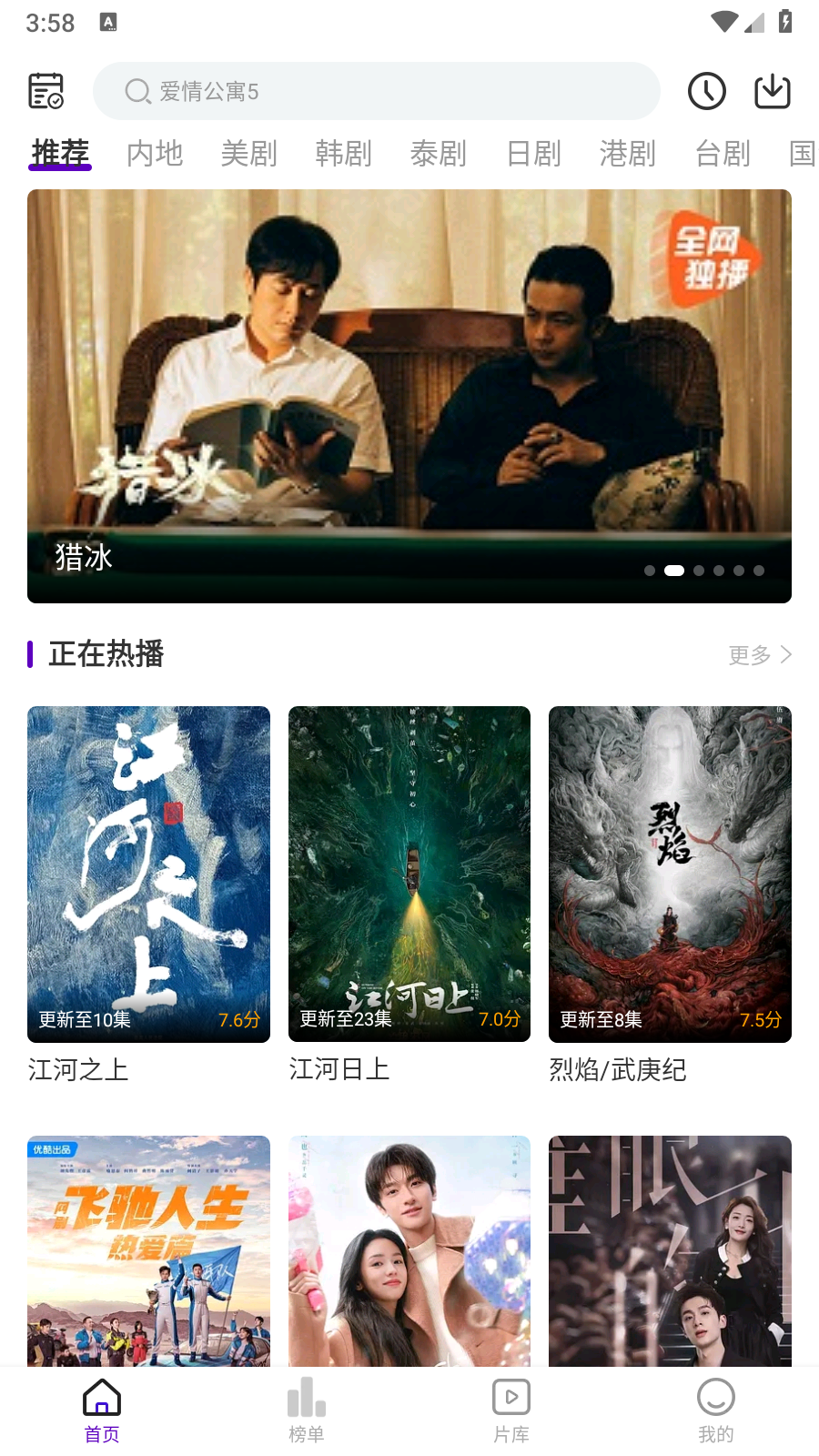
Task: Switch to the 内地 tab
Action: pos(155,154)
